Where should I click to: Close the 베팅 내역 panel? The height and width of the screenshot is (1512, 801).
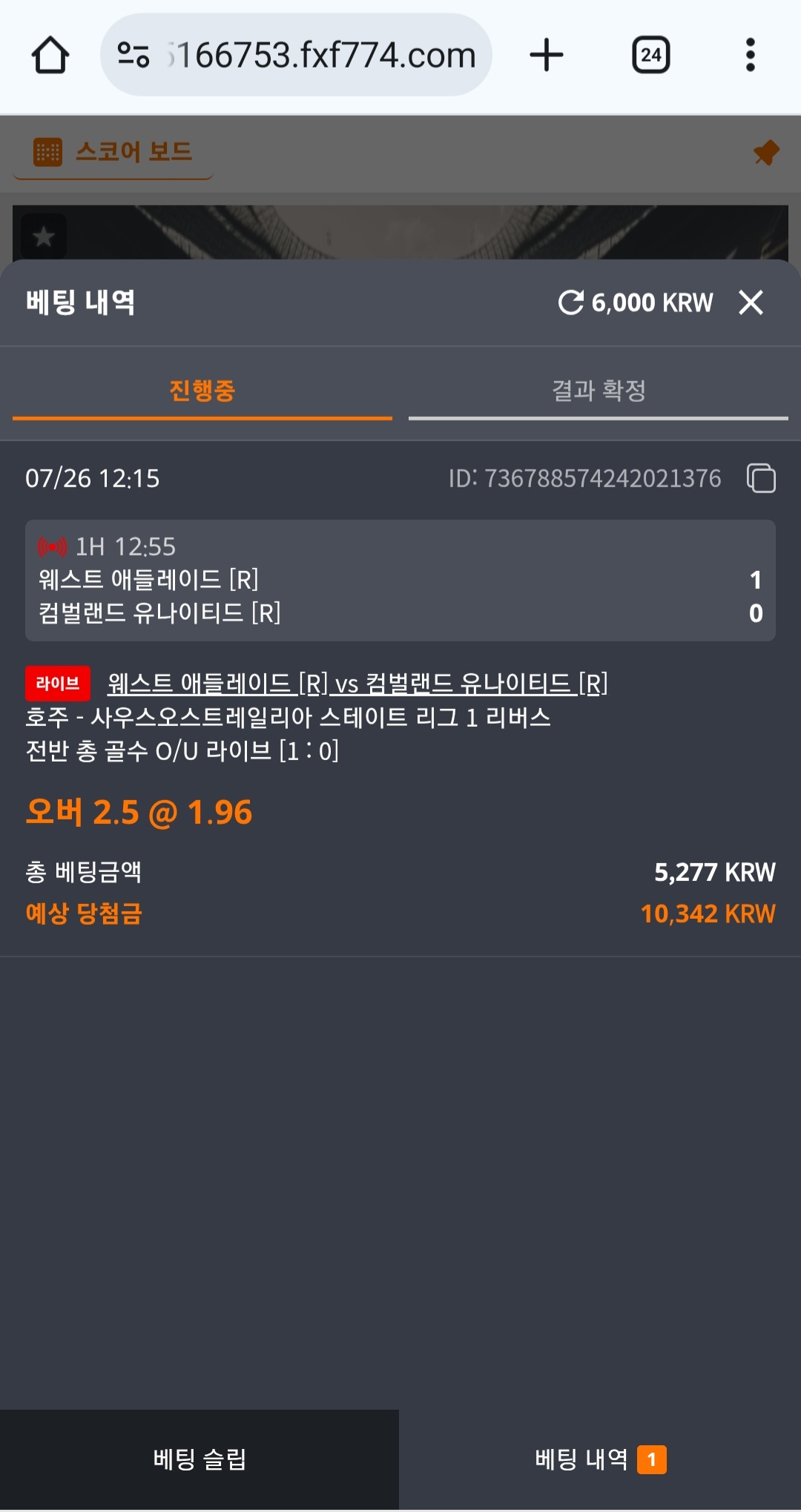[x=751, y=303]
